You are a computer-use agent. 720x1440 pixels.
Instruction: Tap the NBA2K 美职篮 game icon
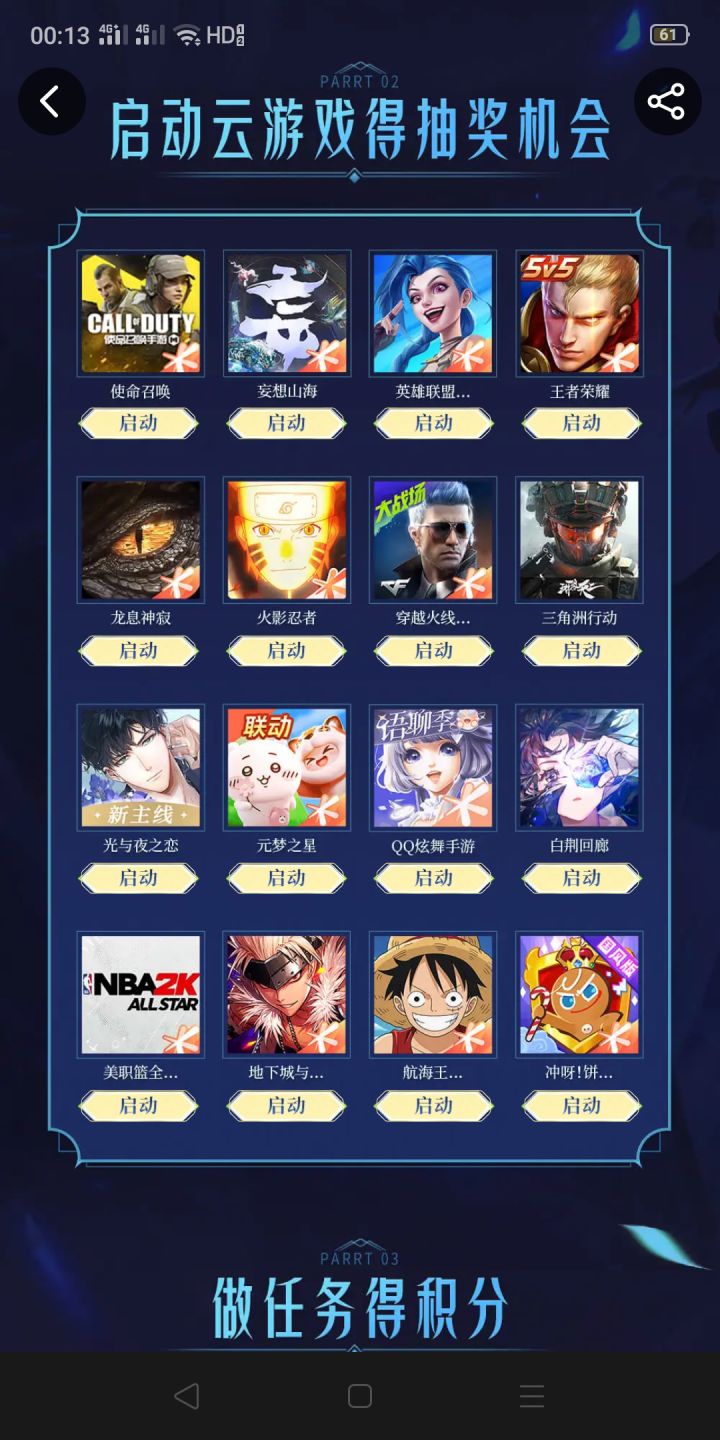click(140, 995)
